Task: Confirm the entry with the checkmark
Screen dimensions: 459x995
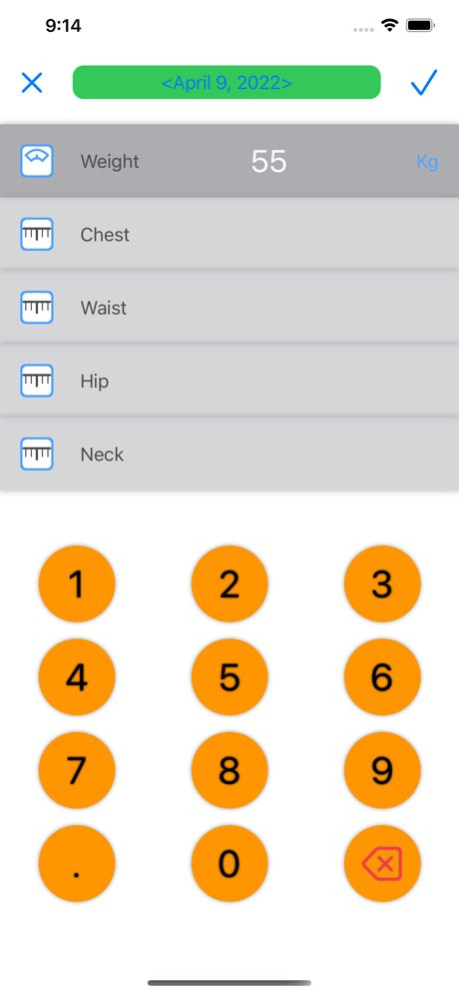Action: (x=423, y=82)
